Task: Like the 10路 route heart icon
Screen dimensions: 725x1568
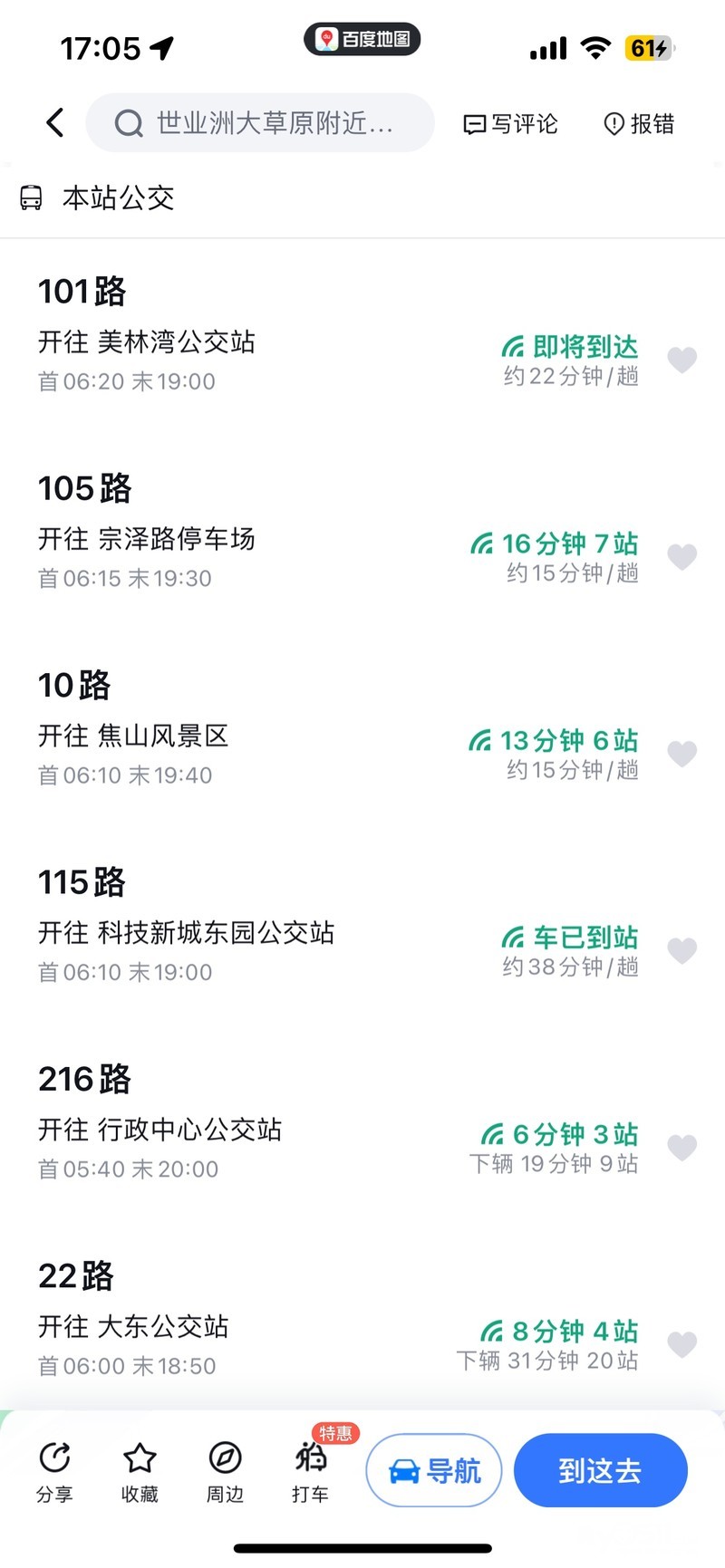Action: (x=681, y=754)
